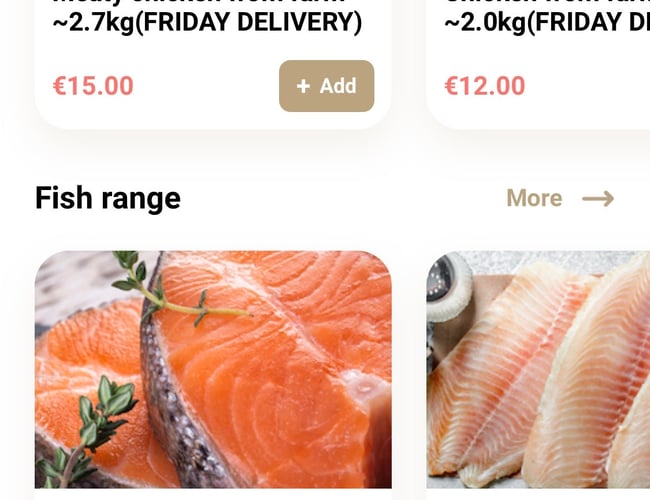Open the salmon steak product card
The image size is (650, 500).
coord(213,370)
